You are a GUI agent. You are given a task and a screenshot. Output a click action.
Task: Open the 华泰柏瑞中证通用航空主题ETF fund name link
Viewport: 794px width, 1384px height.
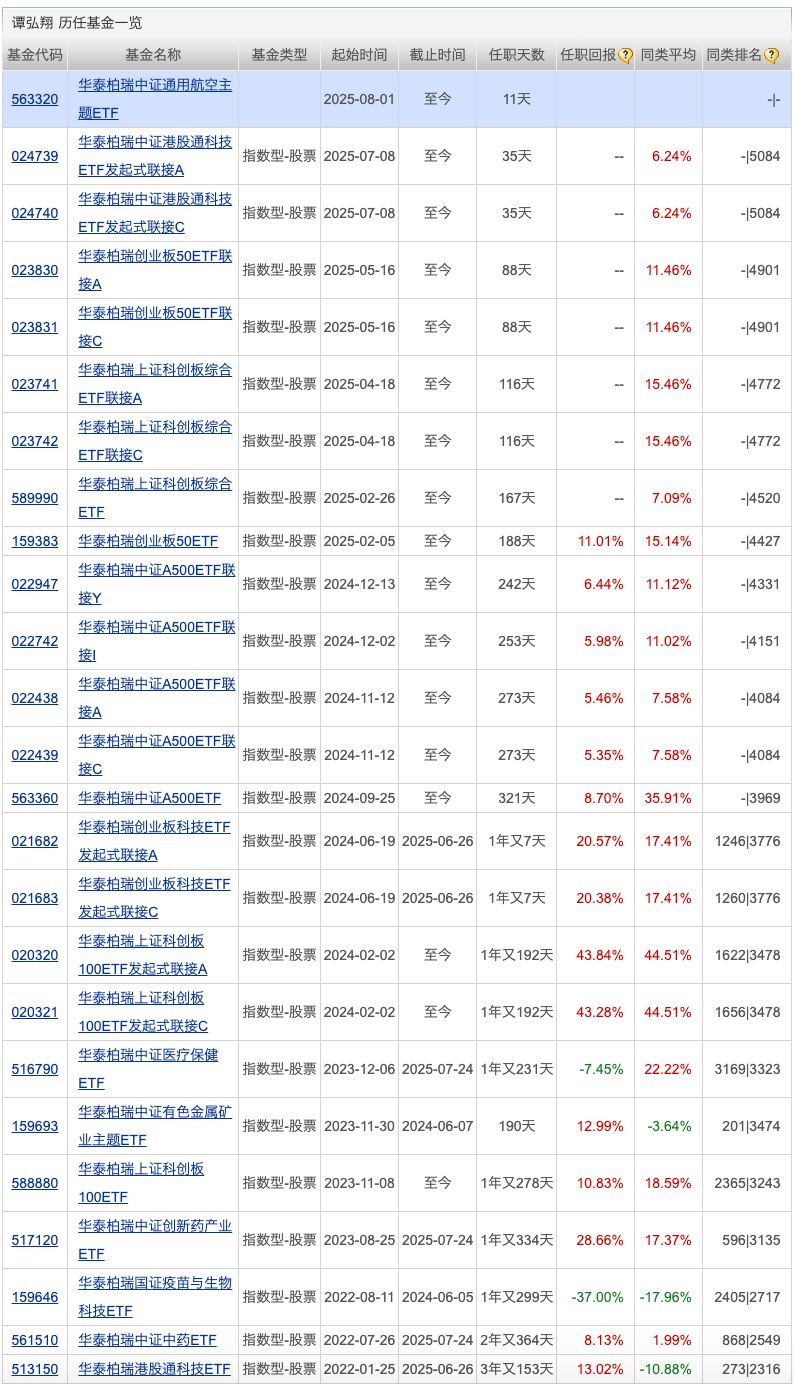(x=155, y=99)
